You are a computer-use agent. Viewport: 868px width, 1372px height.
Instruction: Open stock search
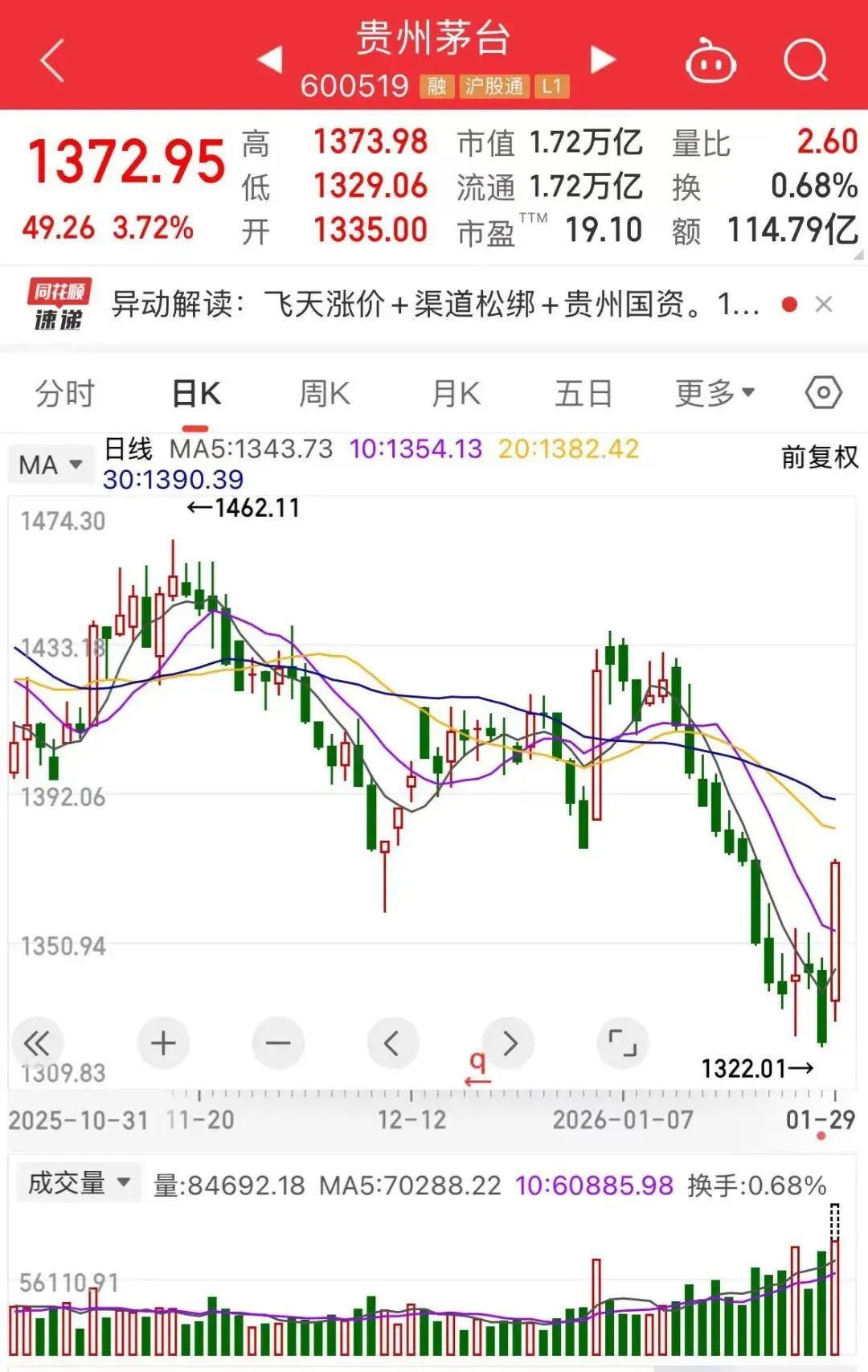pos(805,61)
